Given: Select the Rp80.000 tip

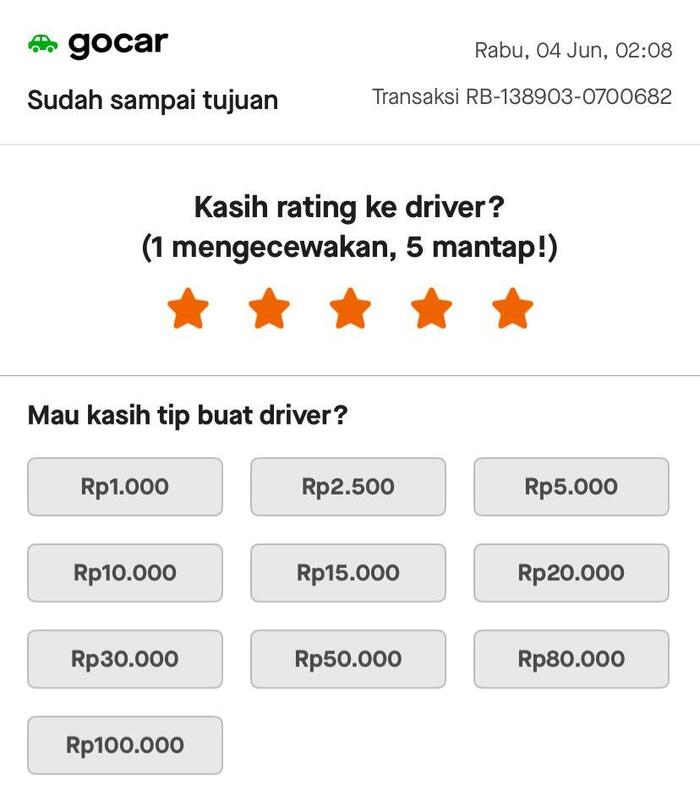Looking at the screenshot, I should tap(571, 659).
